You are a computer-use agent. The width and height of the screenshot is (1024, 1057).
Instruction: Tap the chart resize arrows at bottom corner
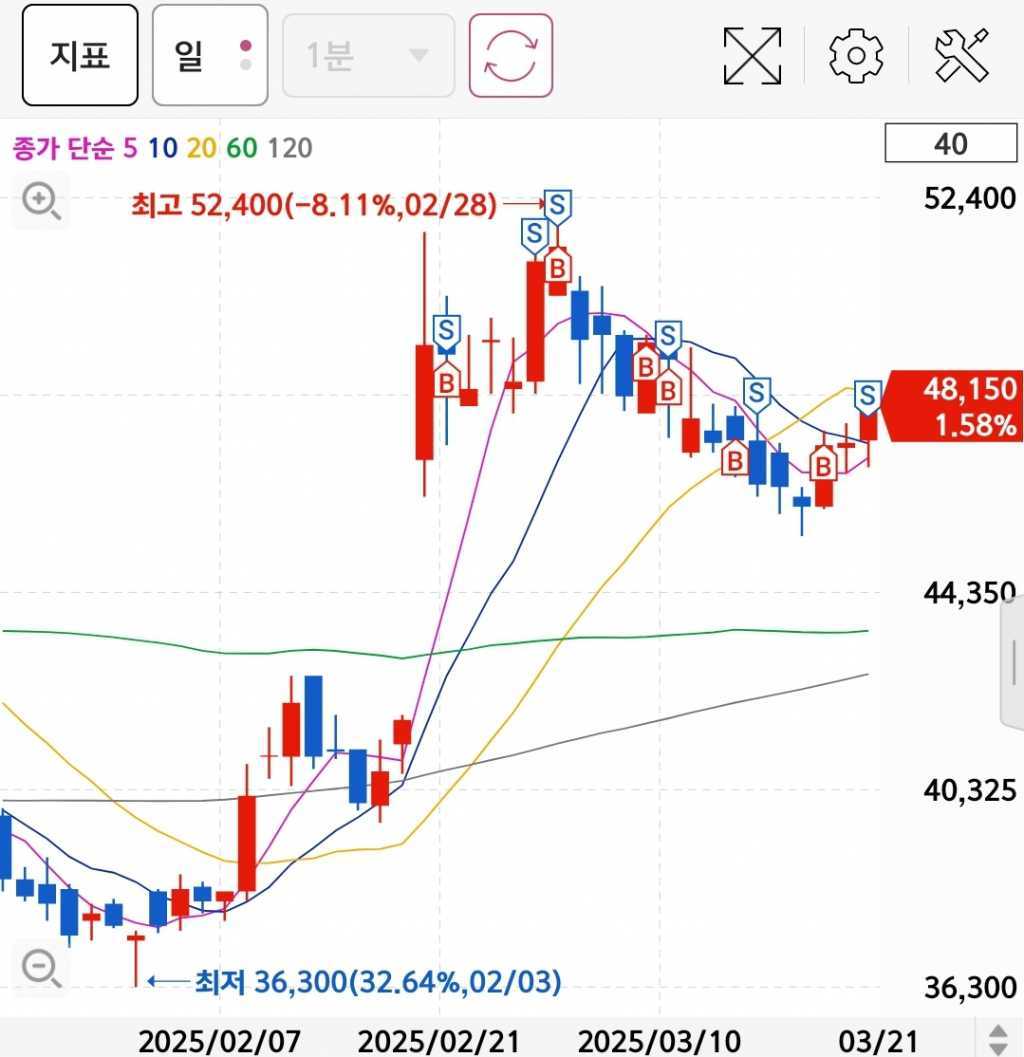tap(997, 1039)
